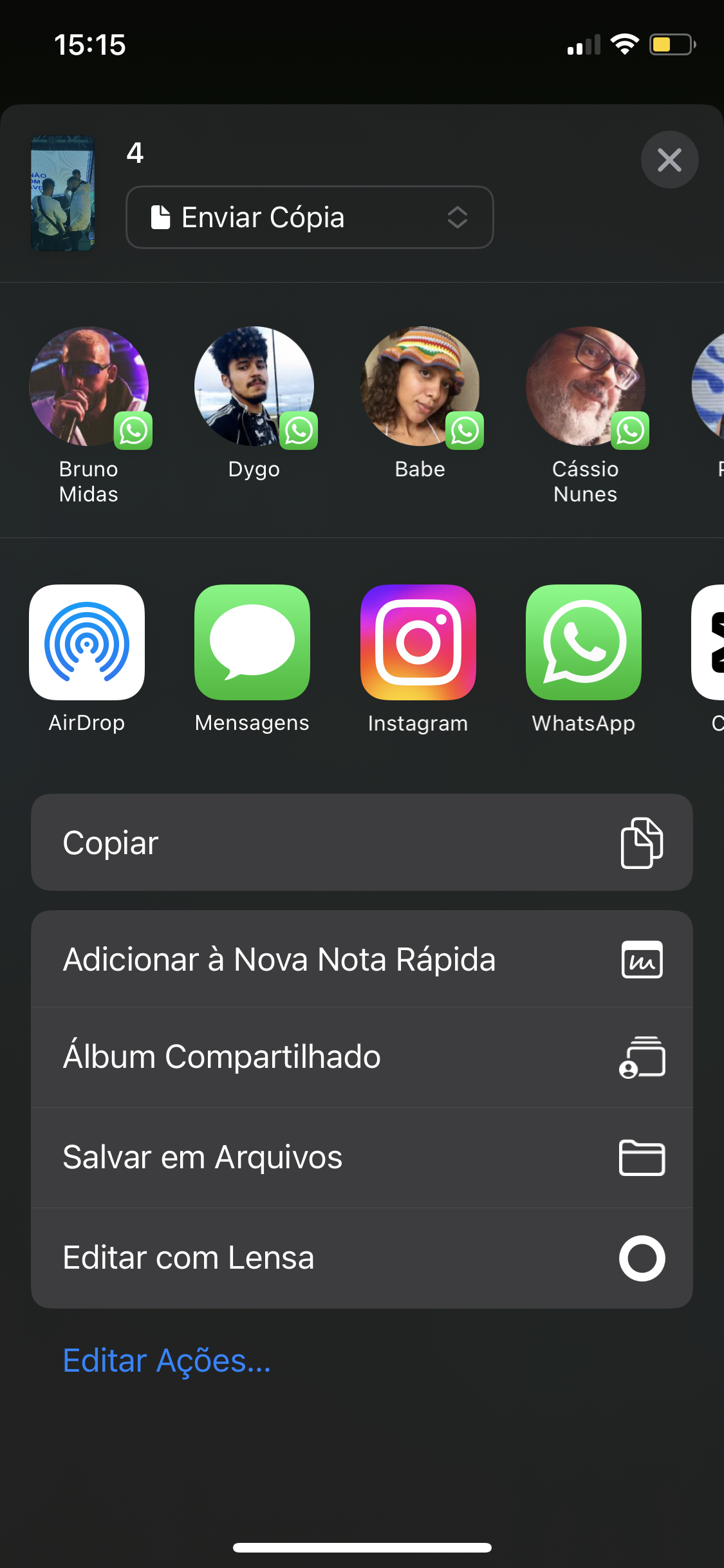Share to Instagram
The image size is (724, 1568).
click(418, 642)
